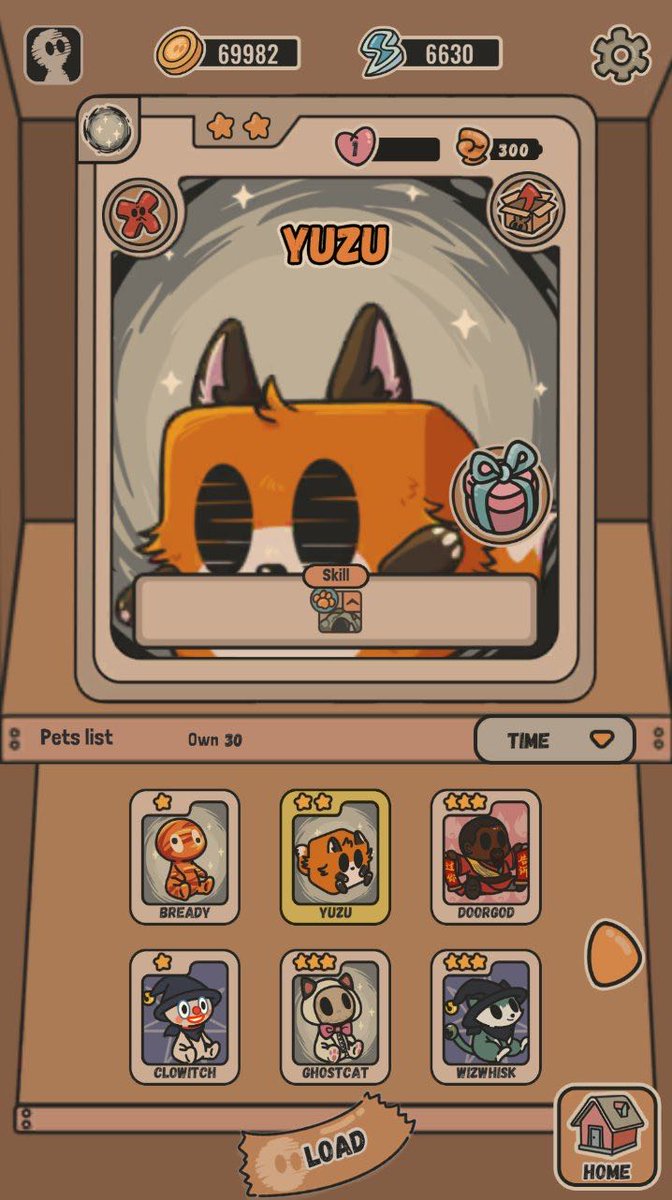This screenshot has width=672, height=1200.
Task: Select the Ghostcat pet card
Action: coord(335,1017)
